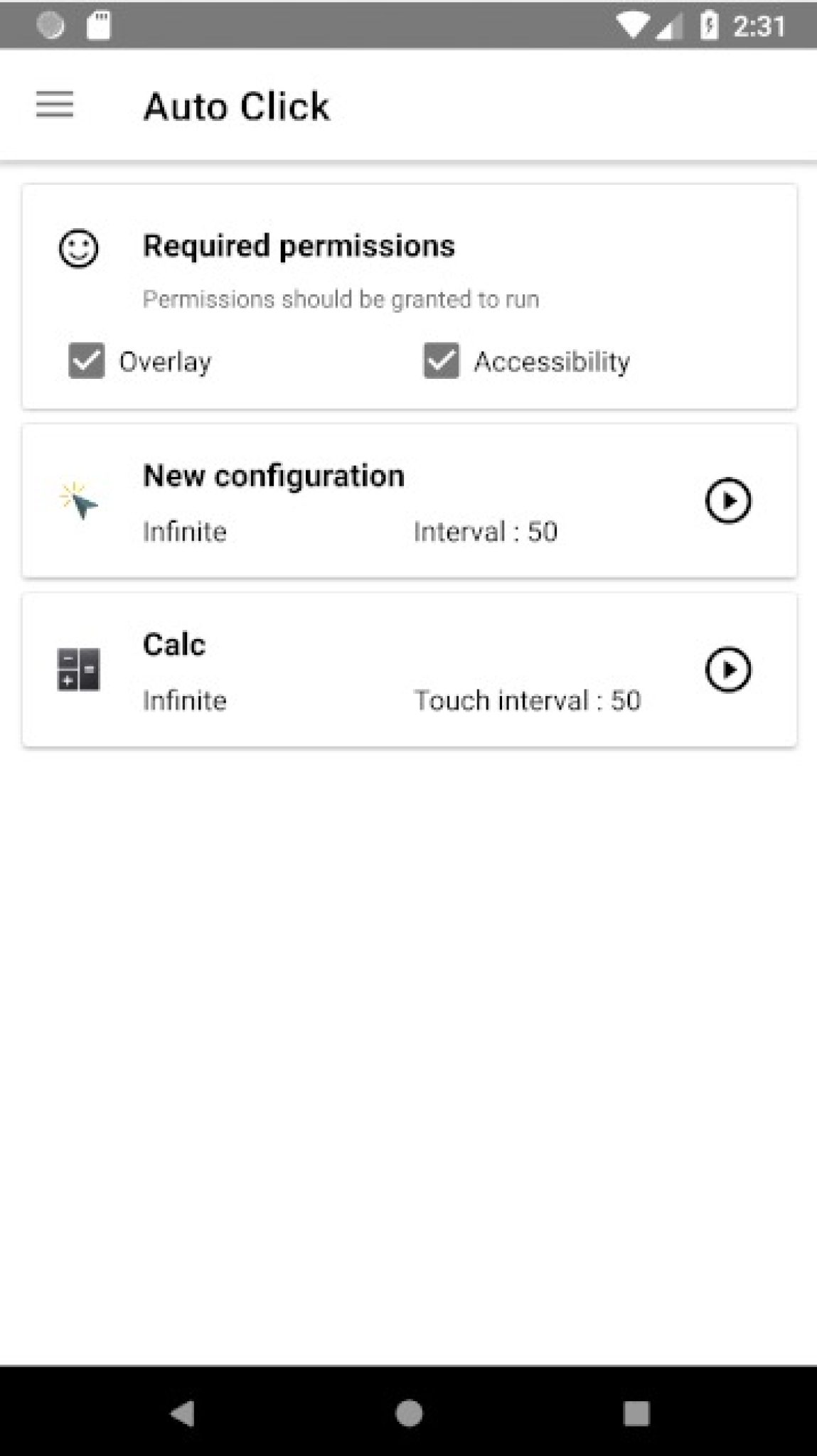Return to the home screen
Viewport: 817px width, 1456px height.
[x=409, y=1413]
